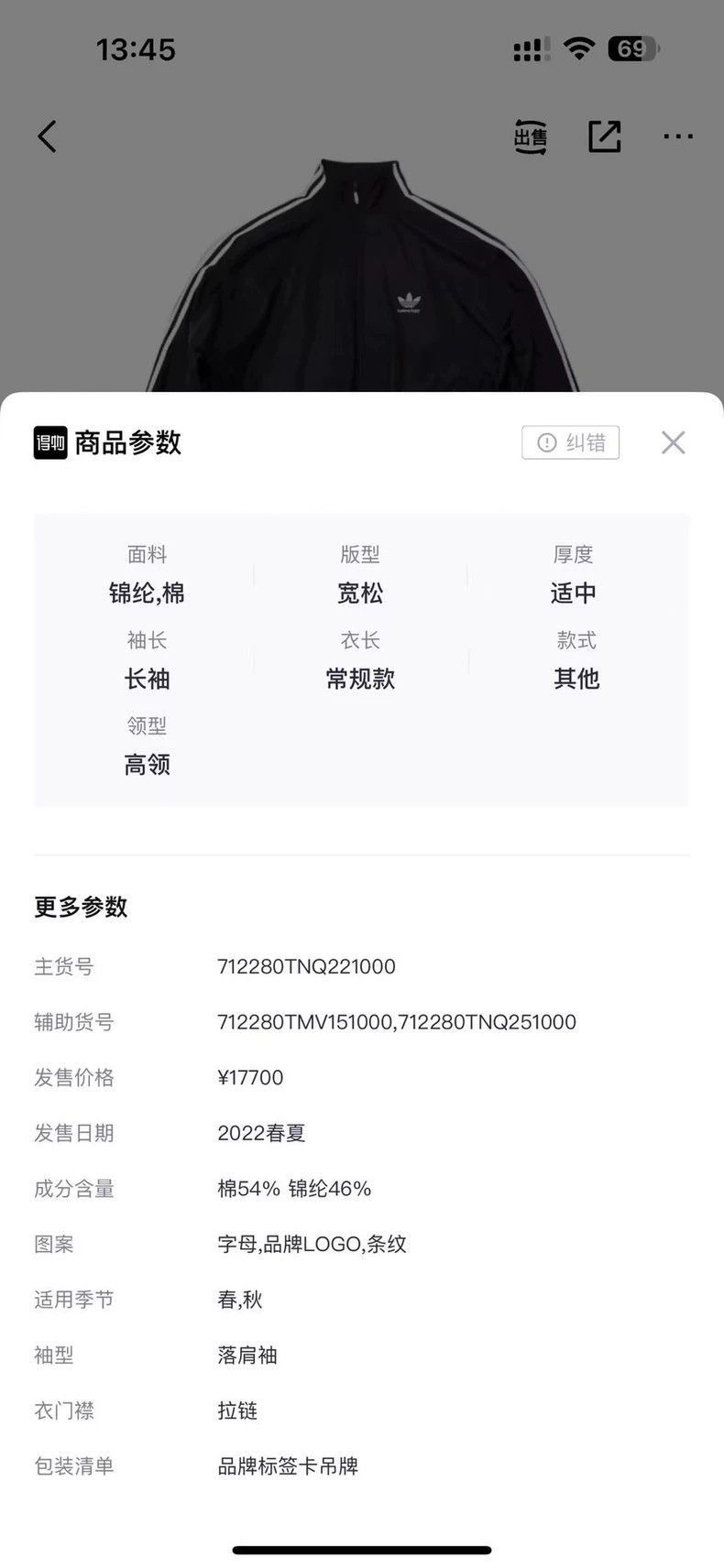Go back using the back arrow
Image resolution: width=724 pixels, height=1568 pixels.
pos(48,136)
